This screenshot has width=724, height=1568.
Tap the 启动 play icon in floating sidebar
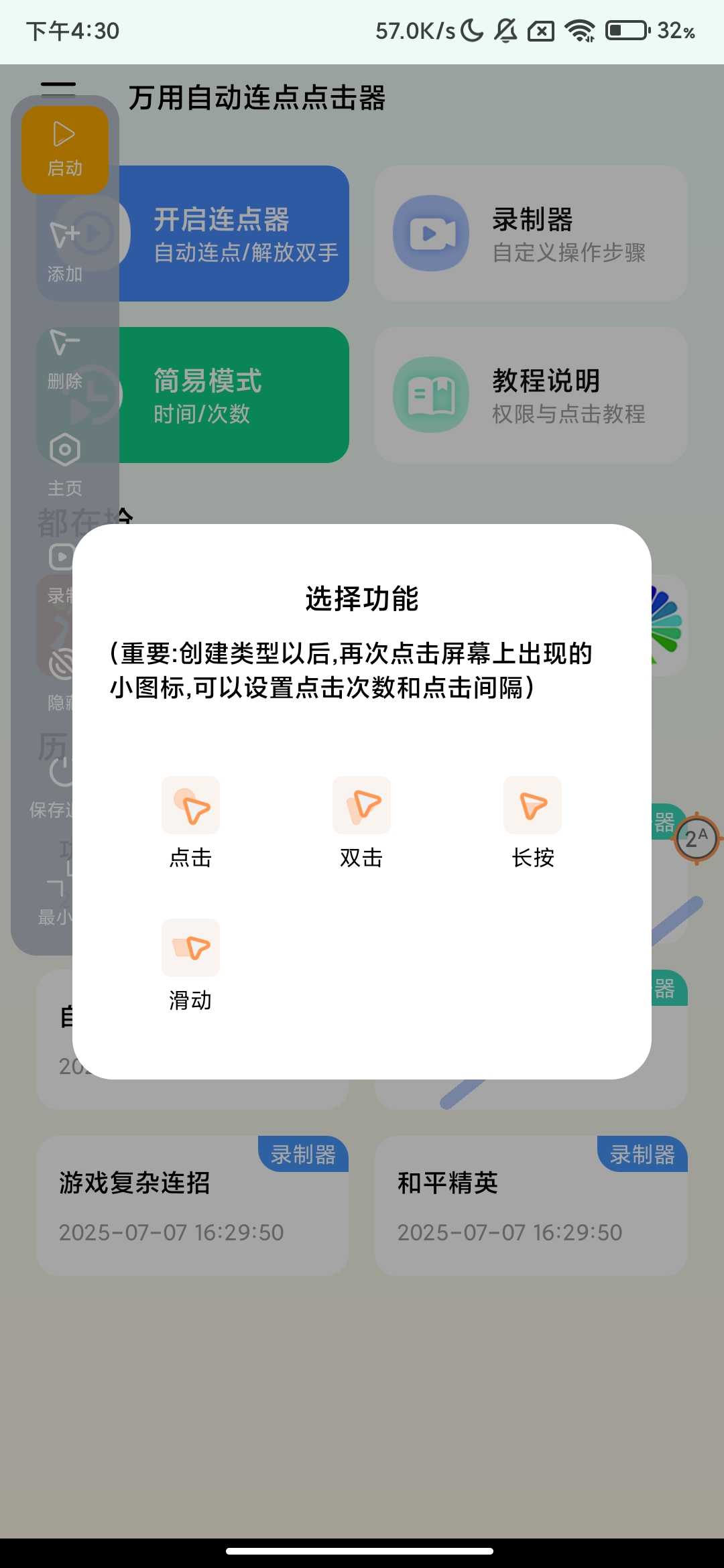point(65,134)
